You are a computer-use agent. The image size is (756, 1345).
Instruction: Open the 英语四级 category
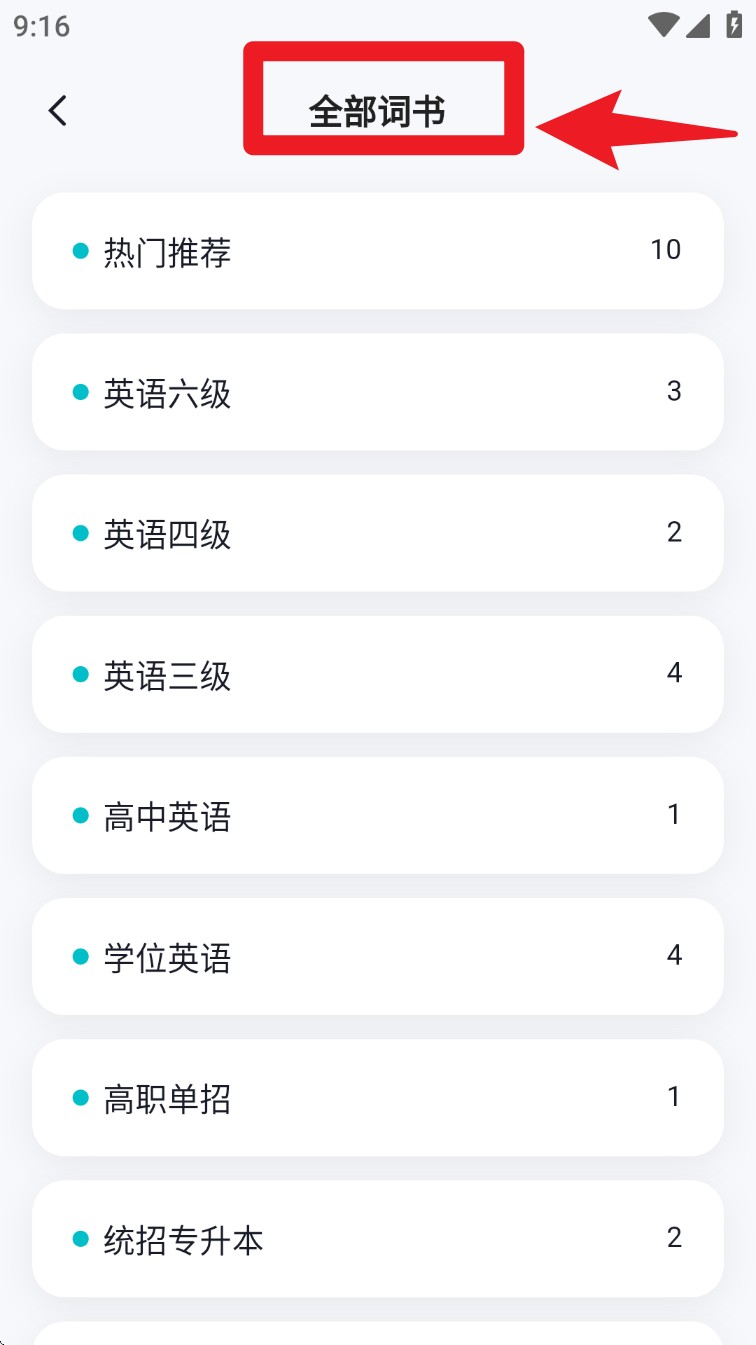378,534
